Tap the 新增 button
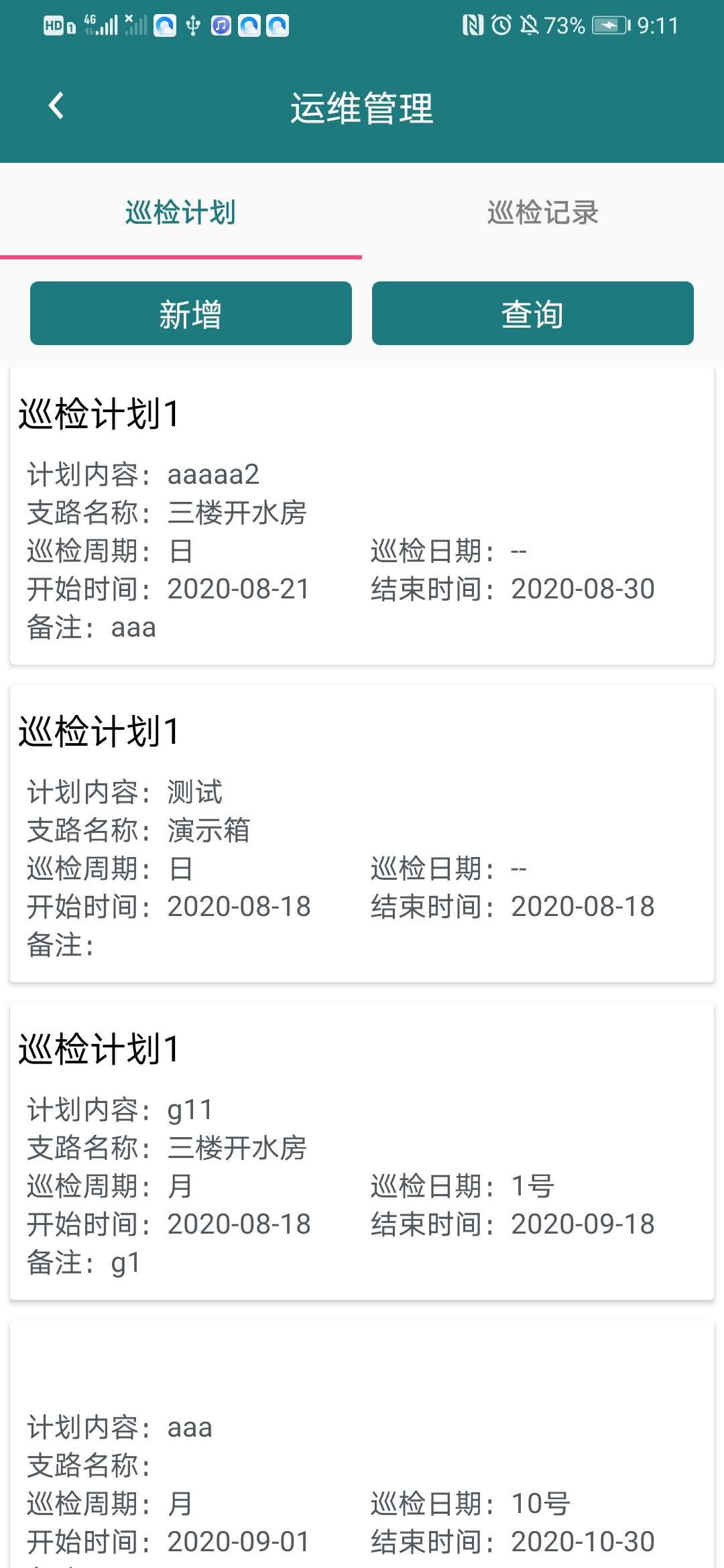 [190, 313]
